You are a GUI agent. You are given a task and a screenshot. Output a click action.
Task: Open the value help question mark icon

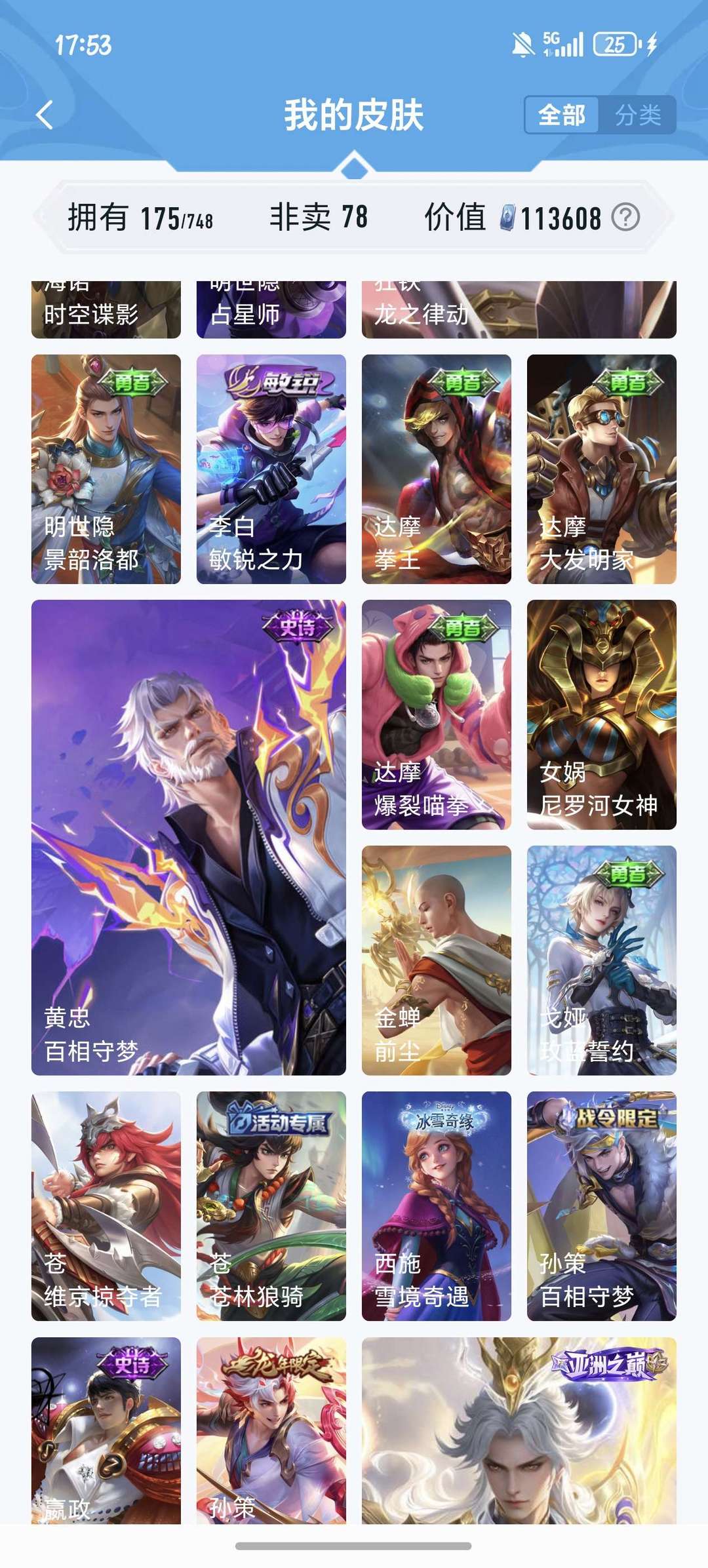(625, 217)
